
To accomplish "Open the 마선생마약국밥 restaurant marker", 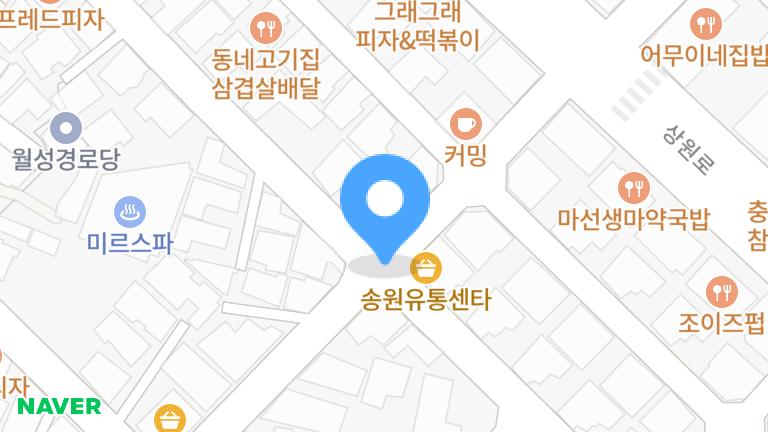I will click(x=634, y=186).
